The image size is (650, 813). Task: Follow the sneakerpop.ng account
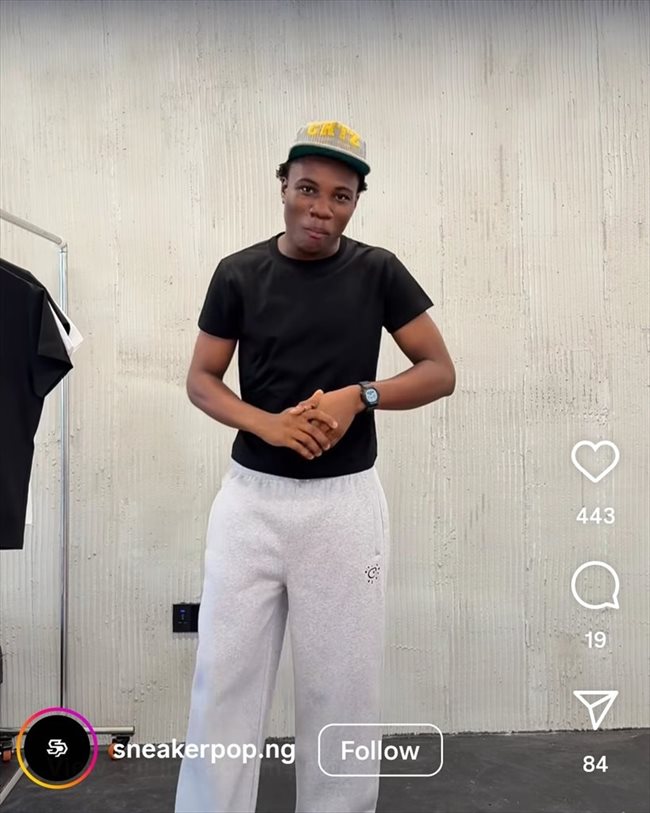380,751
